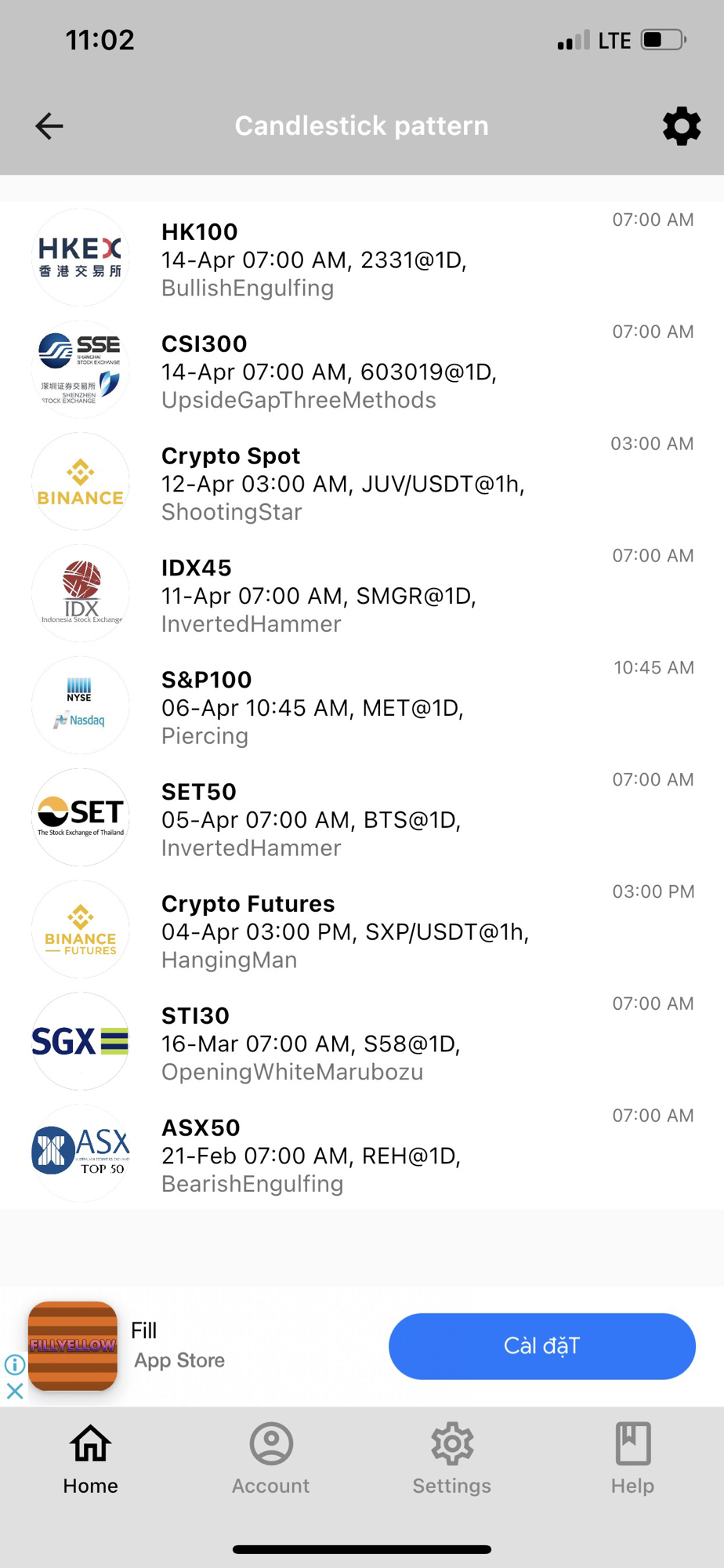The image size is (724, 1568).
Task: Dismiss the Fill ad banner
Action: pos(15,1392)
